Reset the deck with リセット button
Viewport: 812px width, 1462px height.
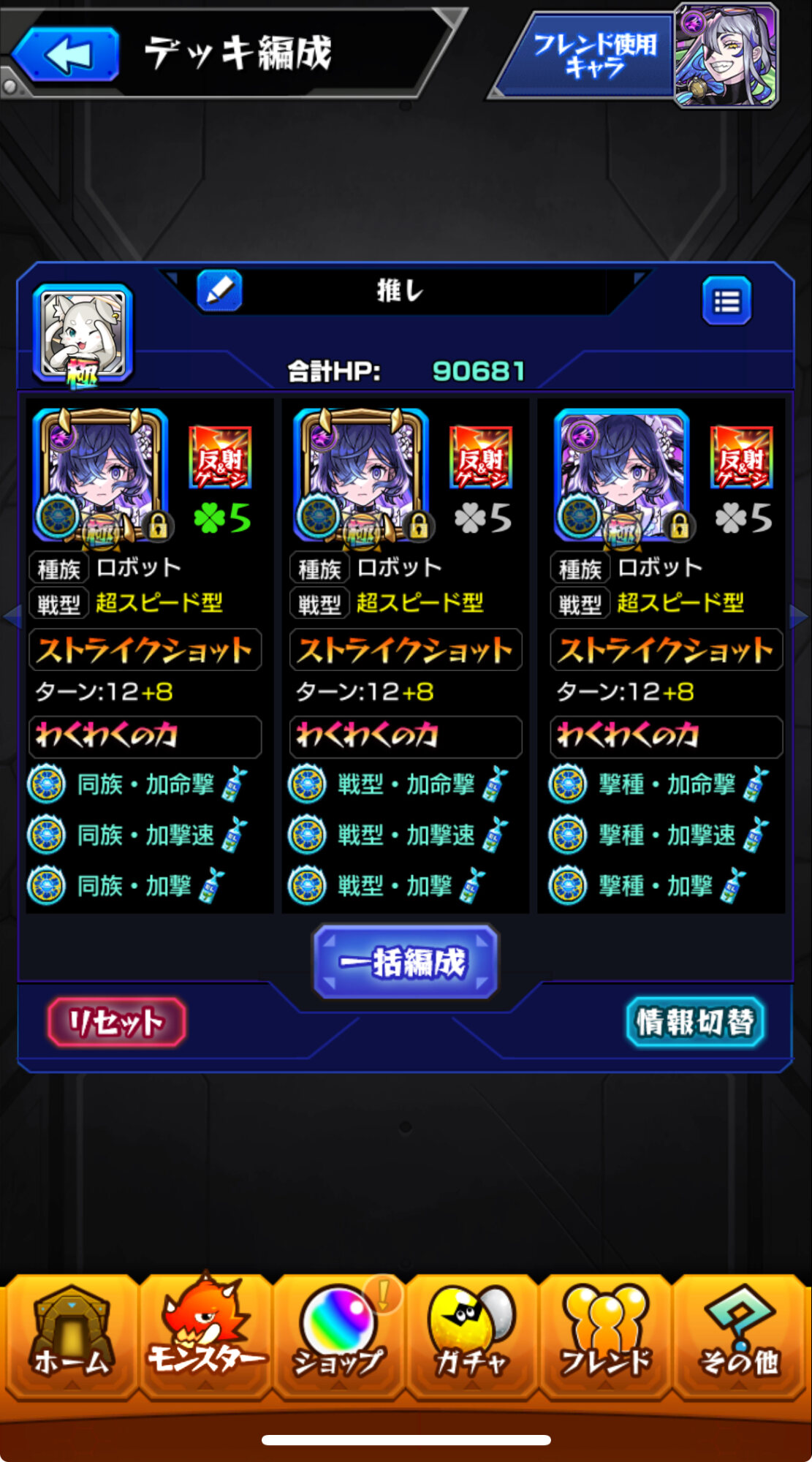116,1022
